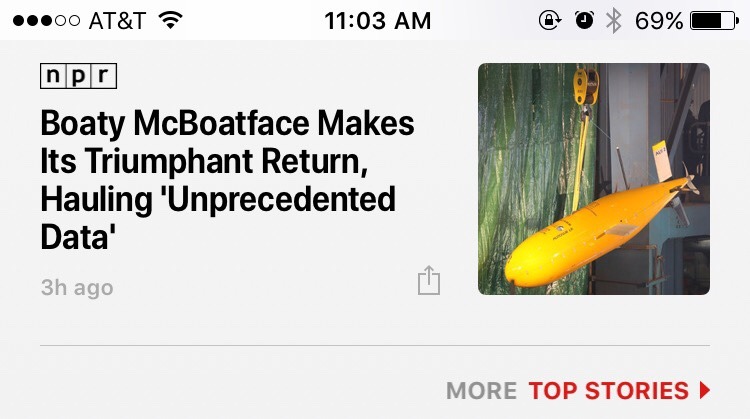Tap the yellow submarine article thumbnail

[x=593, y=179]
